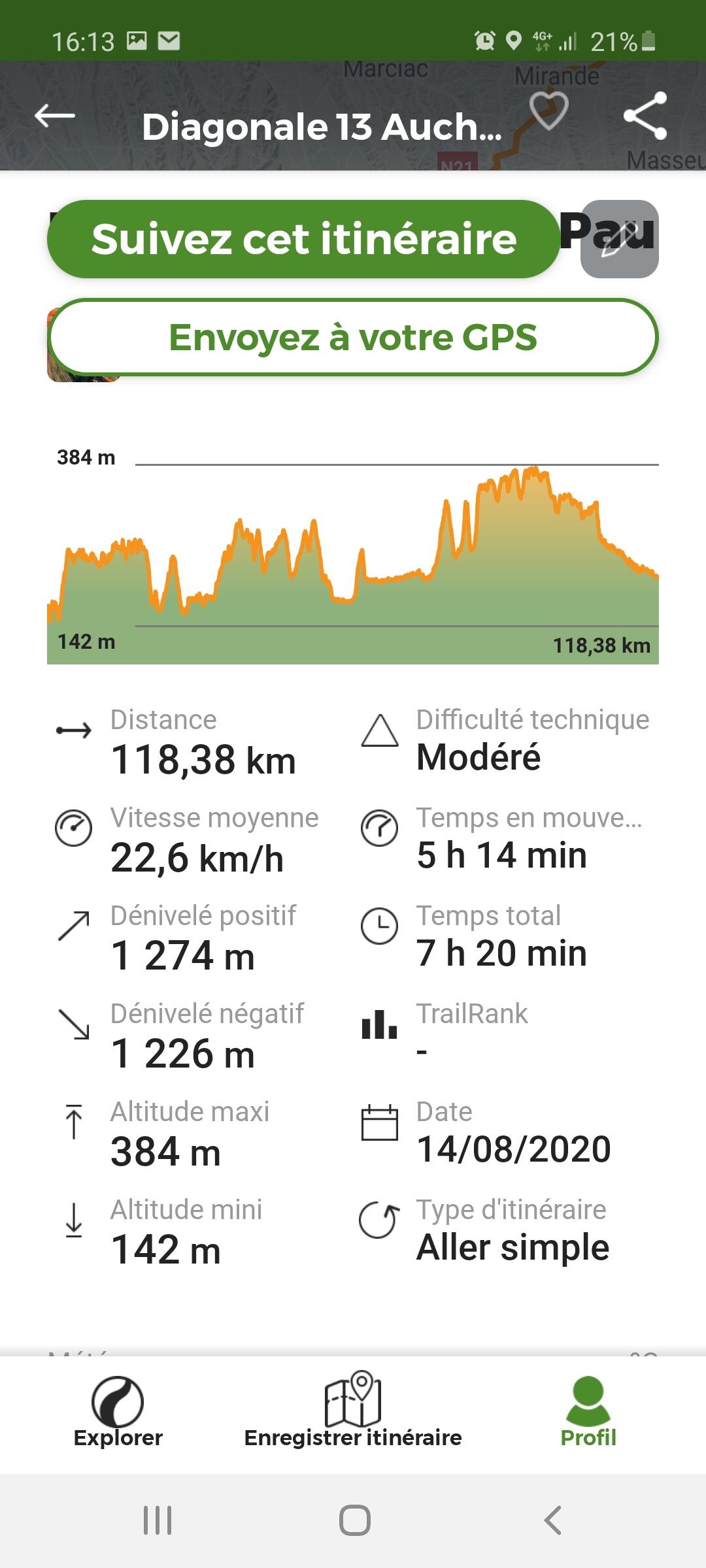Share this trail
This screenshot has width=706, height=1568.
645,116
